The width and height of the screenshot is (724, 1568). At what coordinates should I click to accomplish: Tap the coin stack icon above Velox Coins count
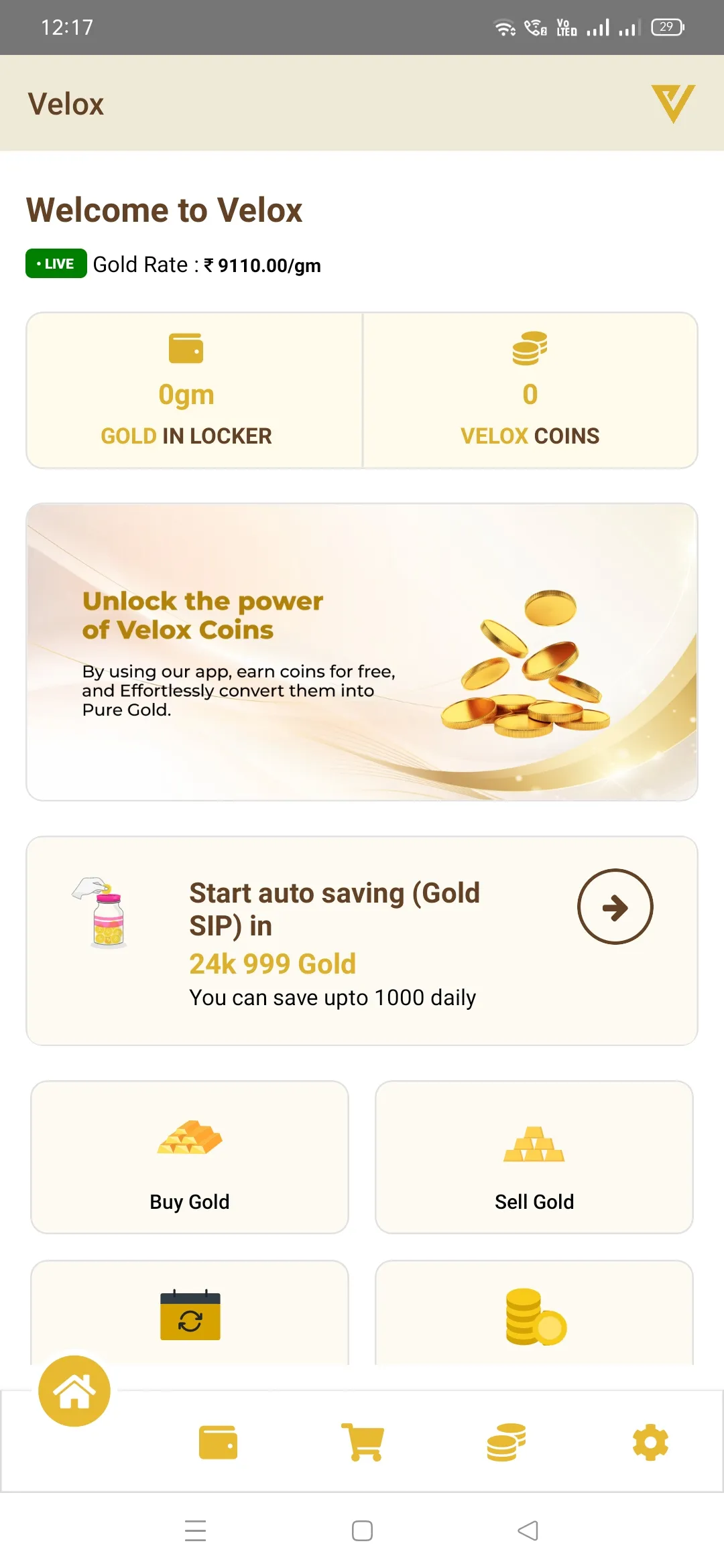[x=530, y=346]
